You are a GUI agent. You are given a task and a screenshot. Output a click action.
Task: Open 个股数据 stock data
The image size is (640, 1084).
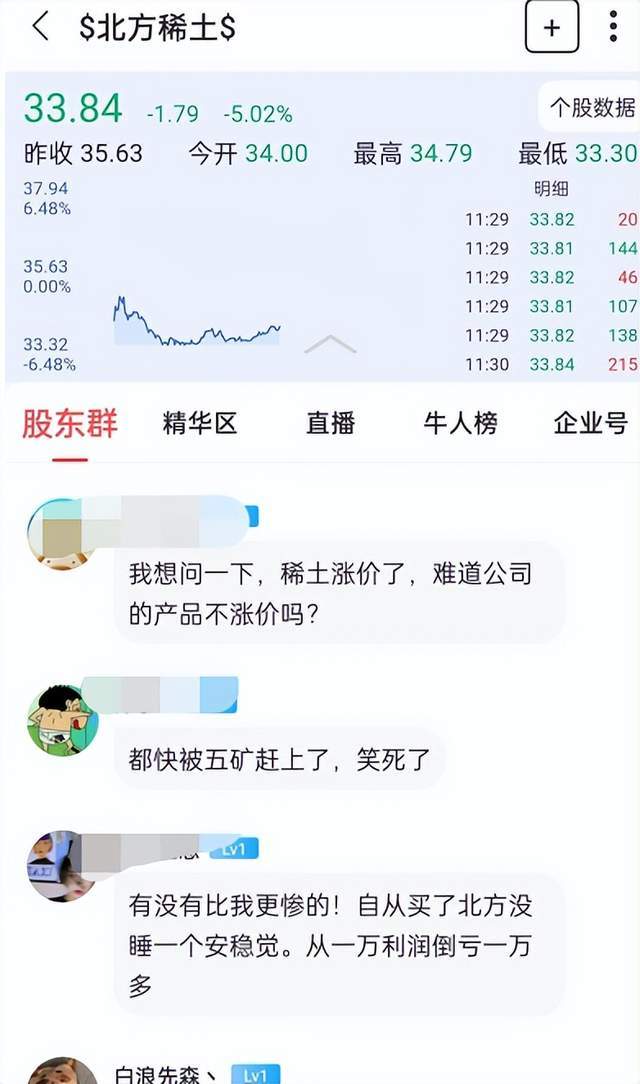pos(592,107)
